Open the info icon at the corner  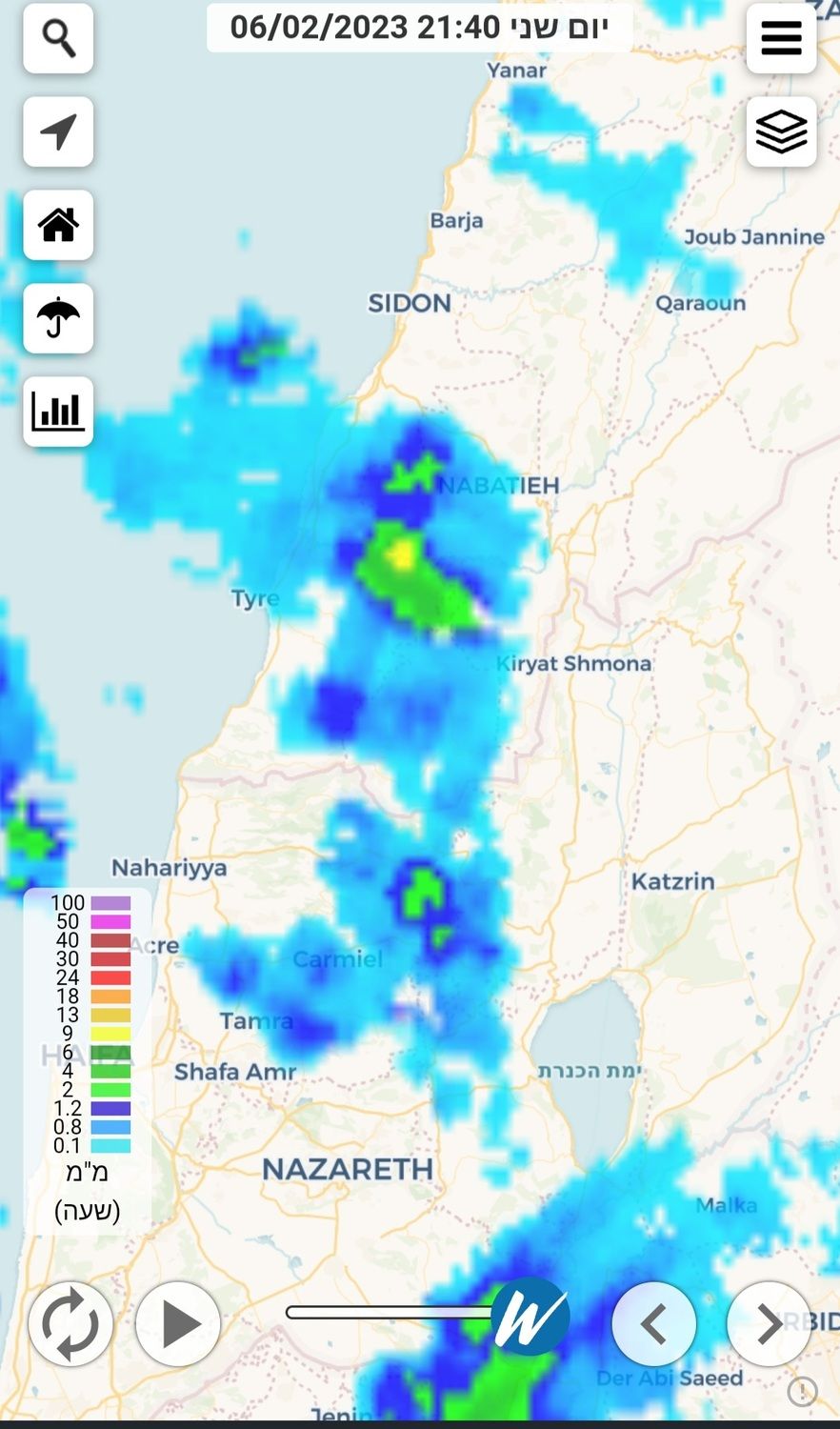[x=802, y=1392]
